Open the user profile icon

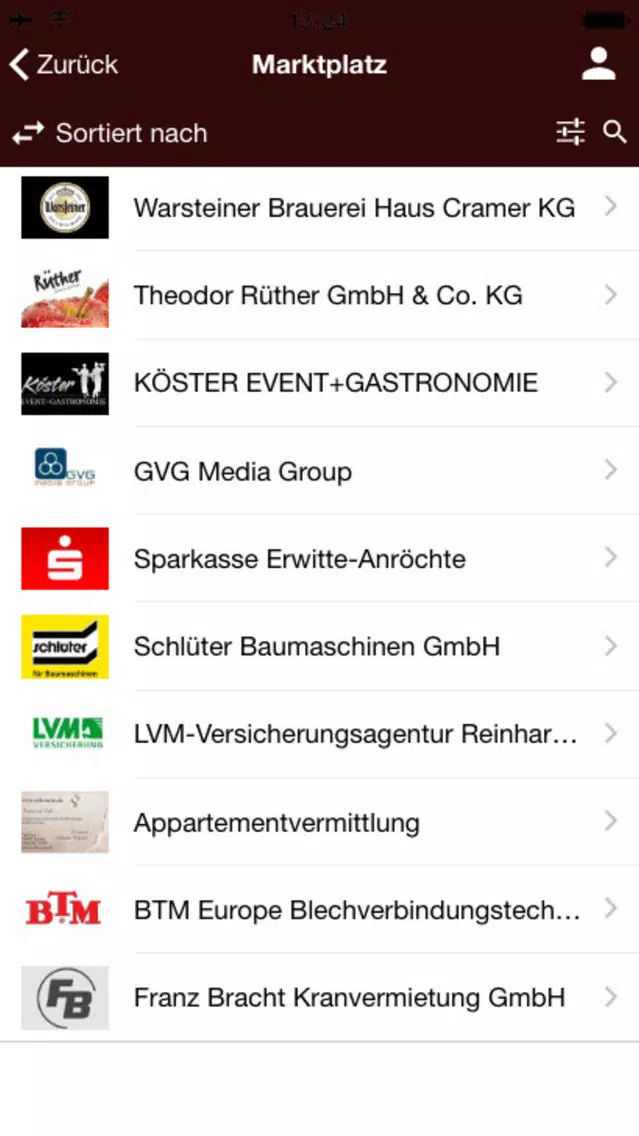(598, 64)
